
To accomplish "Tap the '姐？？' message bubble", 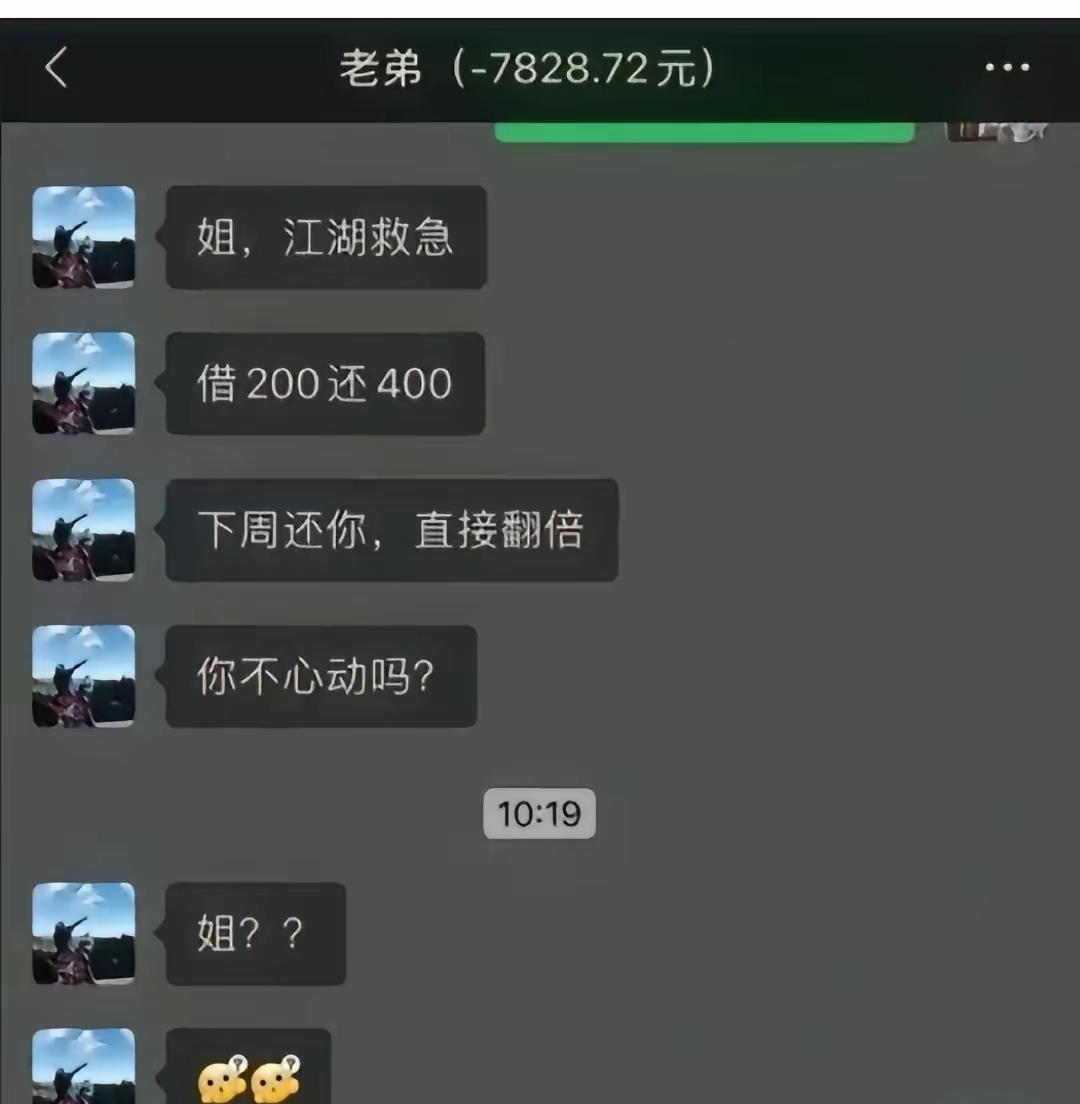I will [253, 934].
